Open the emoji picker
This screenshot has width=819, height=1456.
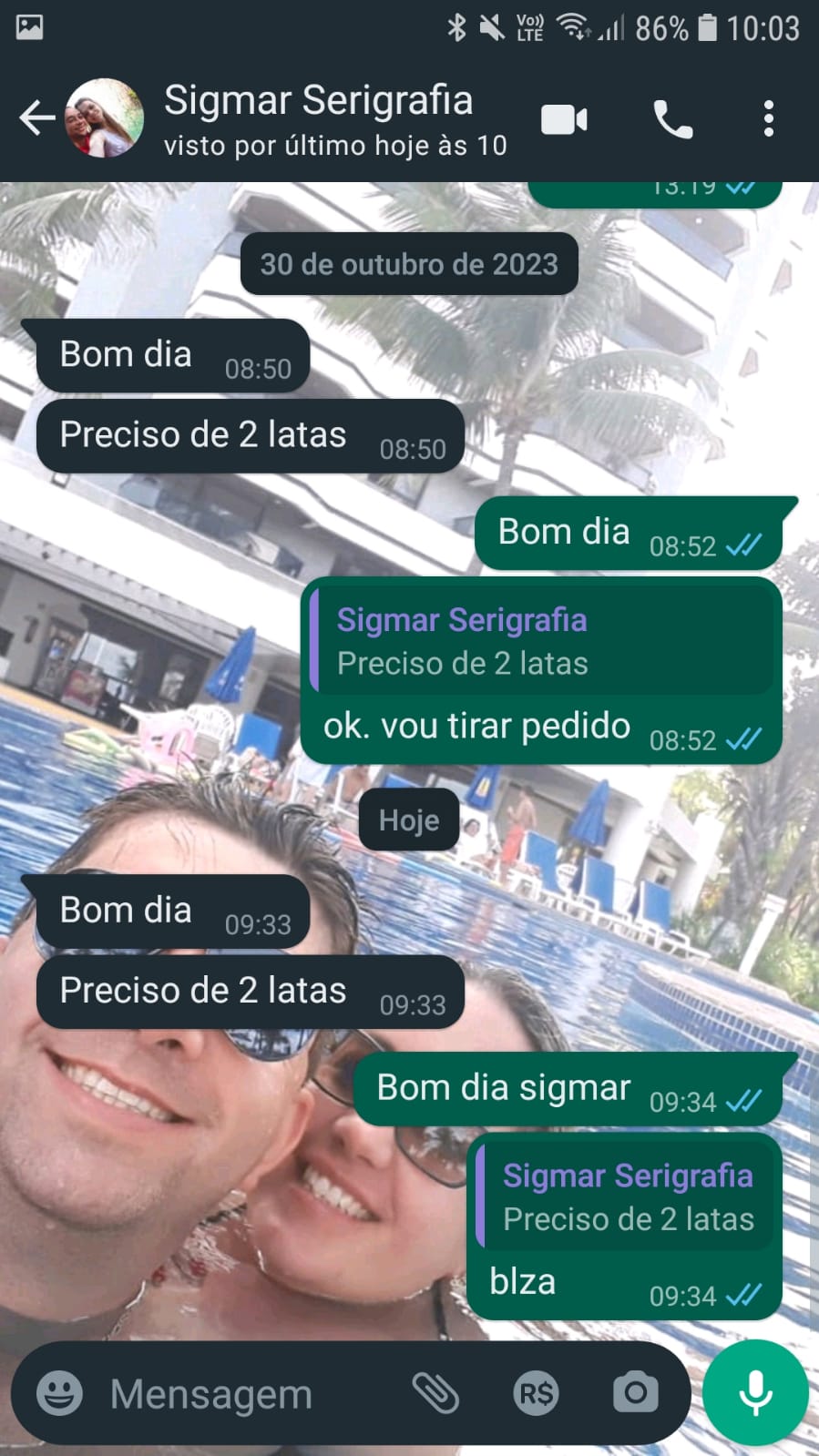(x=60, y=1393)
